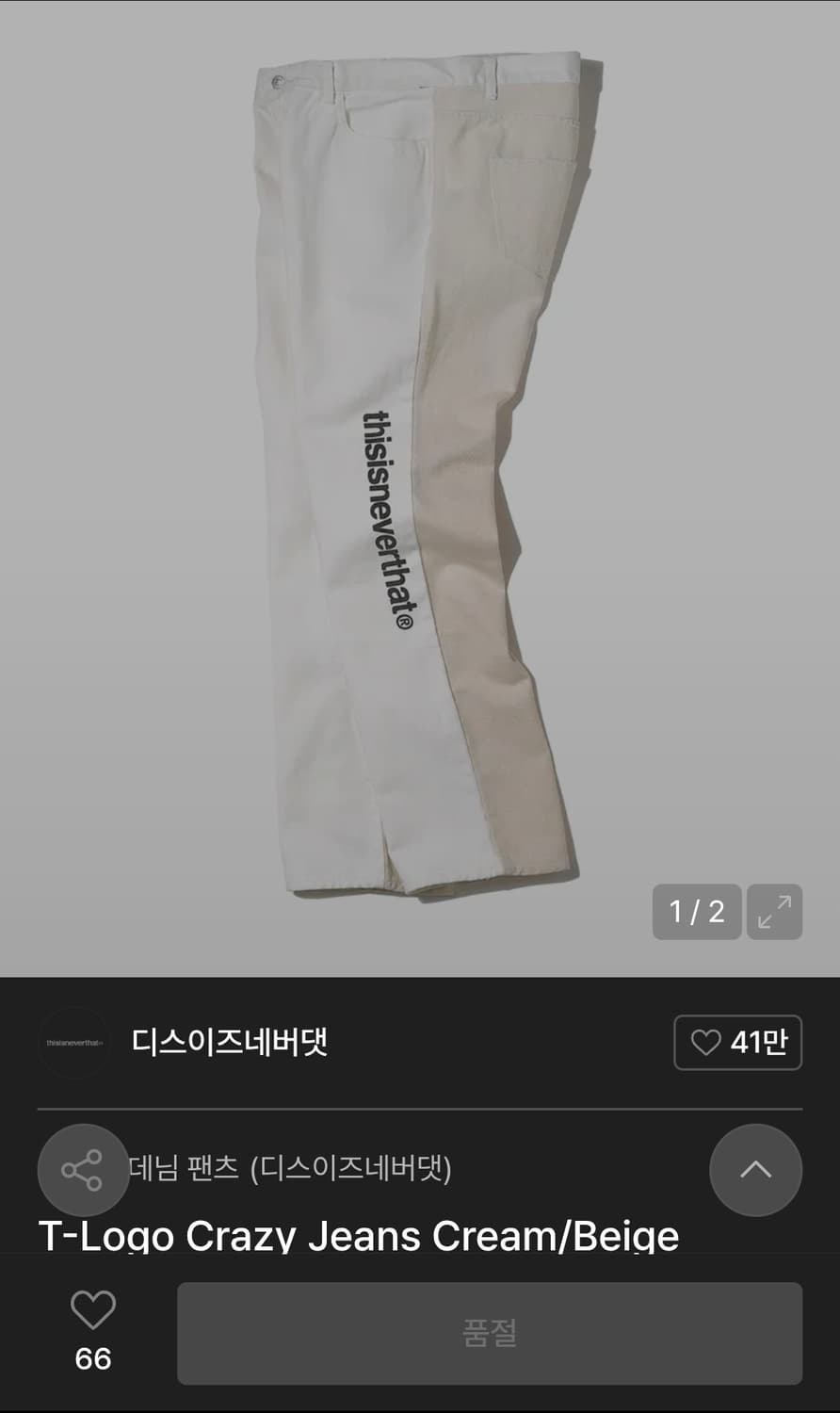
Task: Tap the thisisneverthat brand logo
Action: click(73, 1043)
